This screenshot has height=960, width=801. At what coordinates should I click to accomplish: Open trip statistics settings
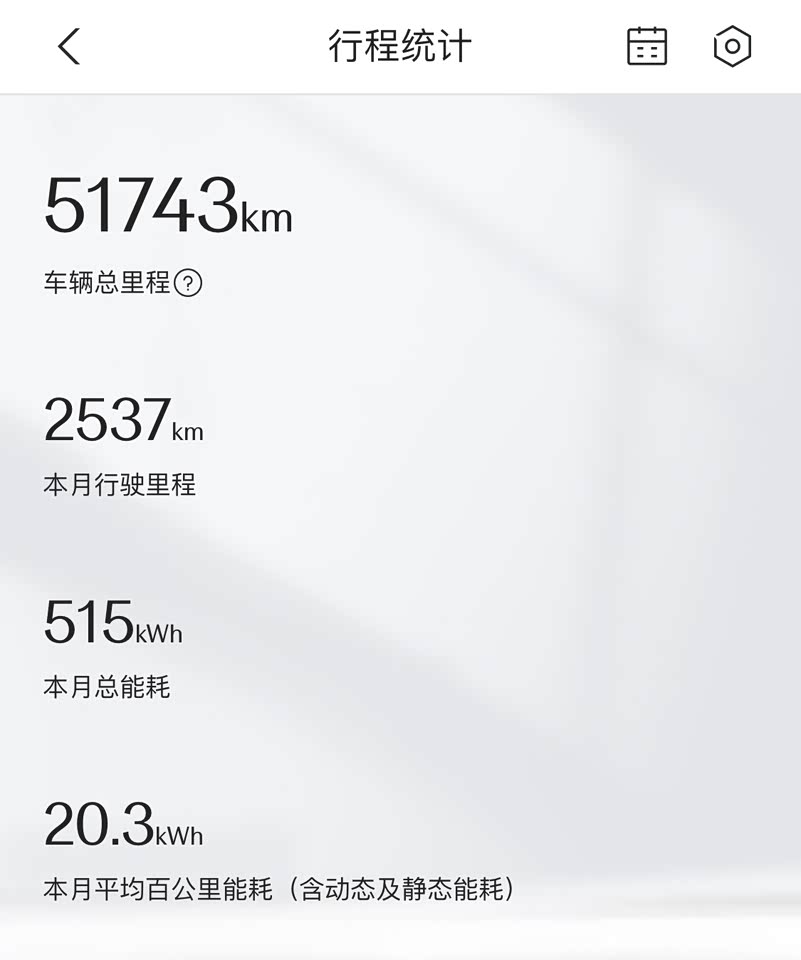pos(732,47)
